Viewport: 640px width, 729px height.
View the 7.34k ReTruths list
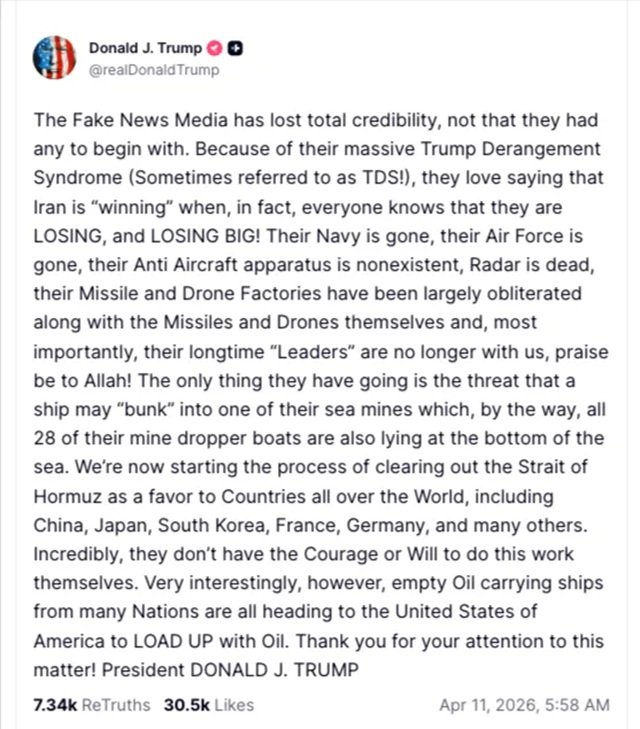pyautogui.click(x=92, y=705)
